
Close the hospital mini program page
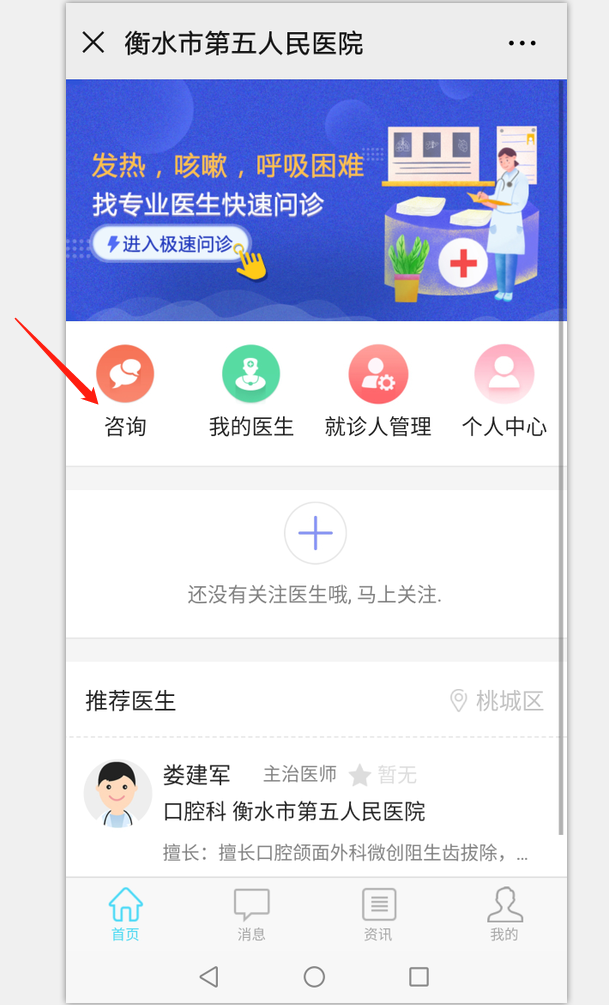tap(93, 42)
